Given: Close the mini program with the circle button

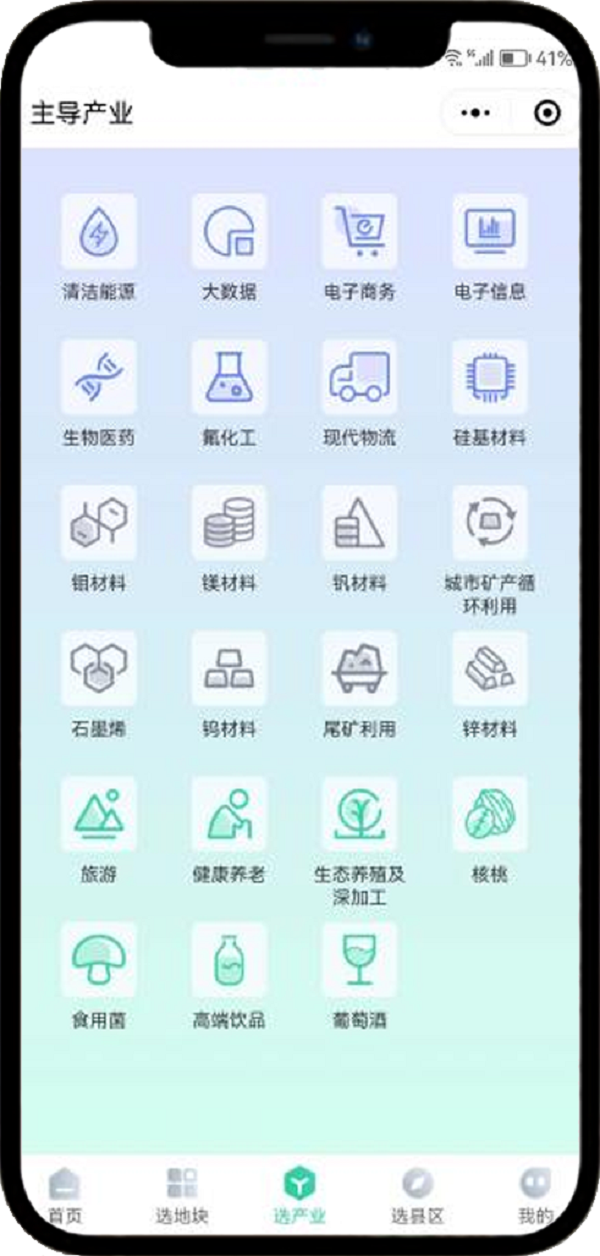Looking at the screenshot, I should (548, 113).
